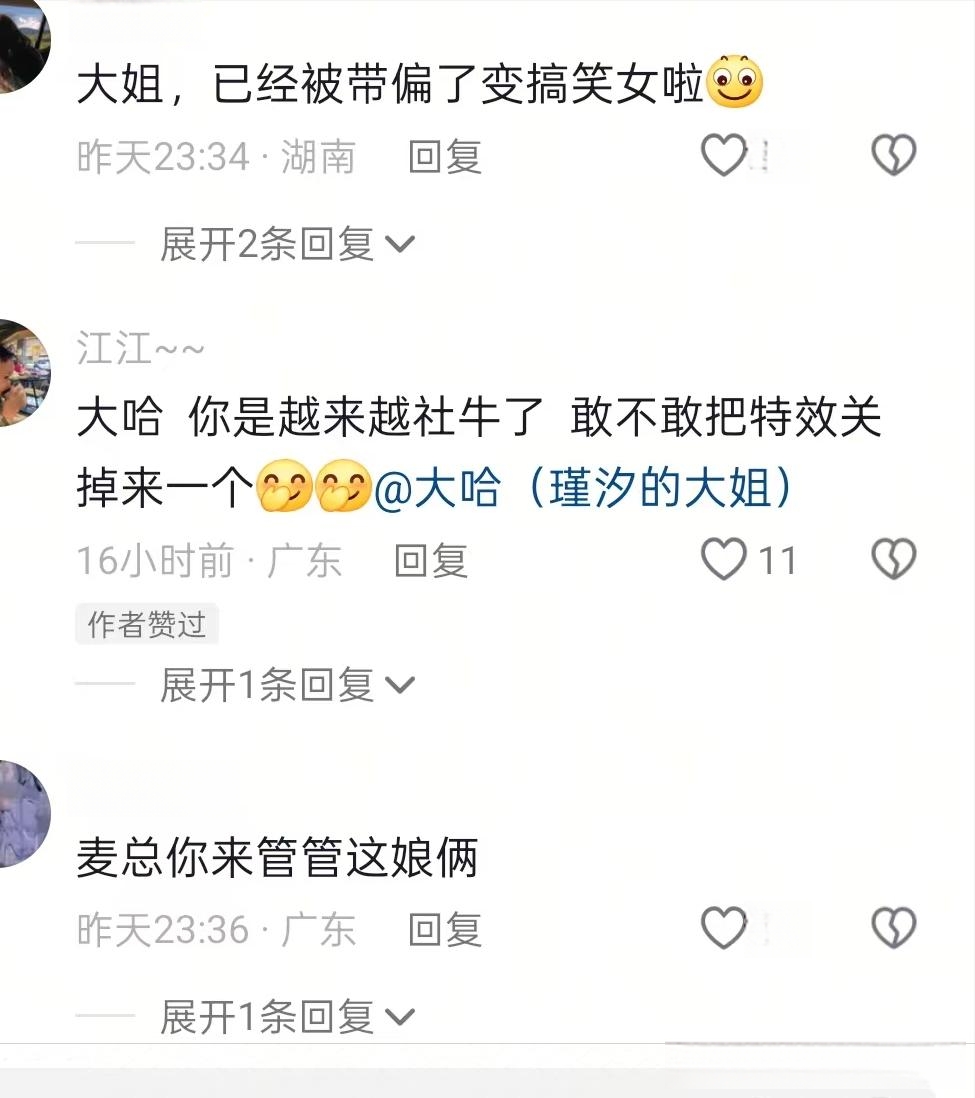
Task: Like the comment about 搞笑女
Action: [x=723, y=156]
